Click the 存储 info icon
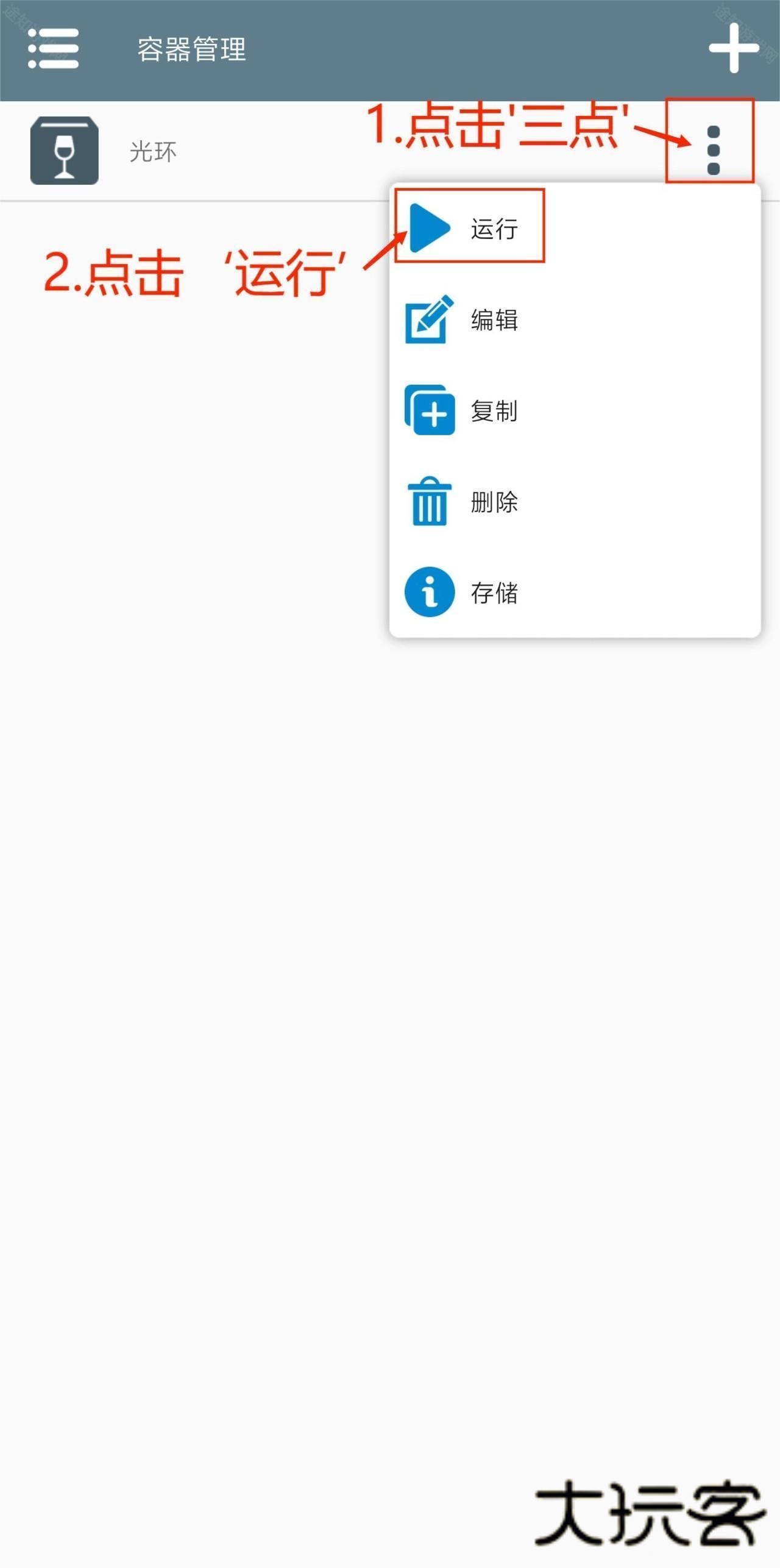Viewport: 780px width, 1568px height. tap(428, 593)
